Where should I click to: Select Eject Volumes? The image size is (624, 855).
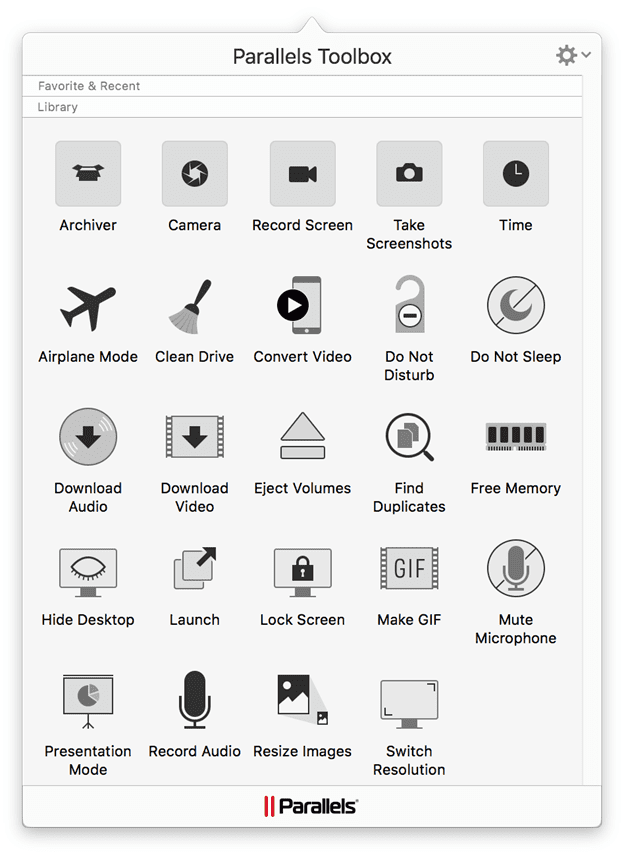point(302,437)
